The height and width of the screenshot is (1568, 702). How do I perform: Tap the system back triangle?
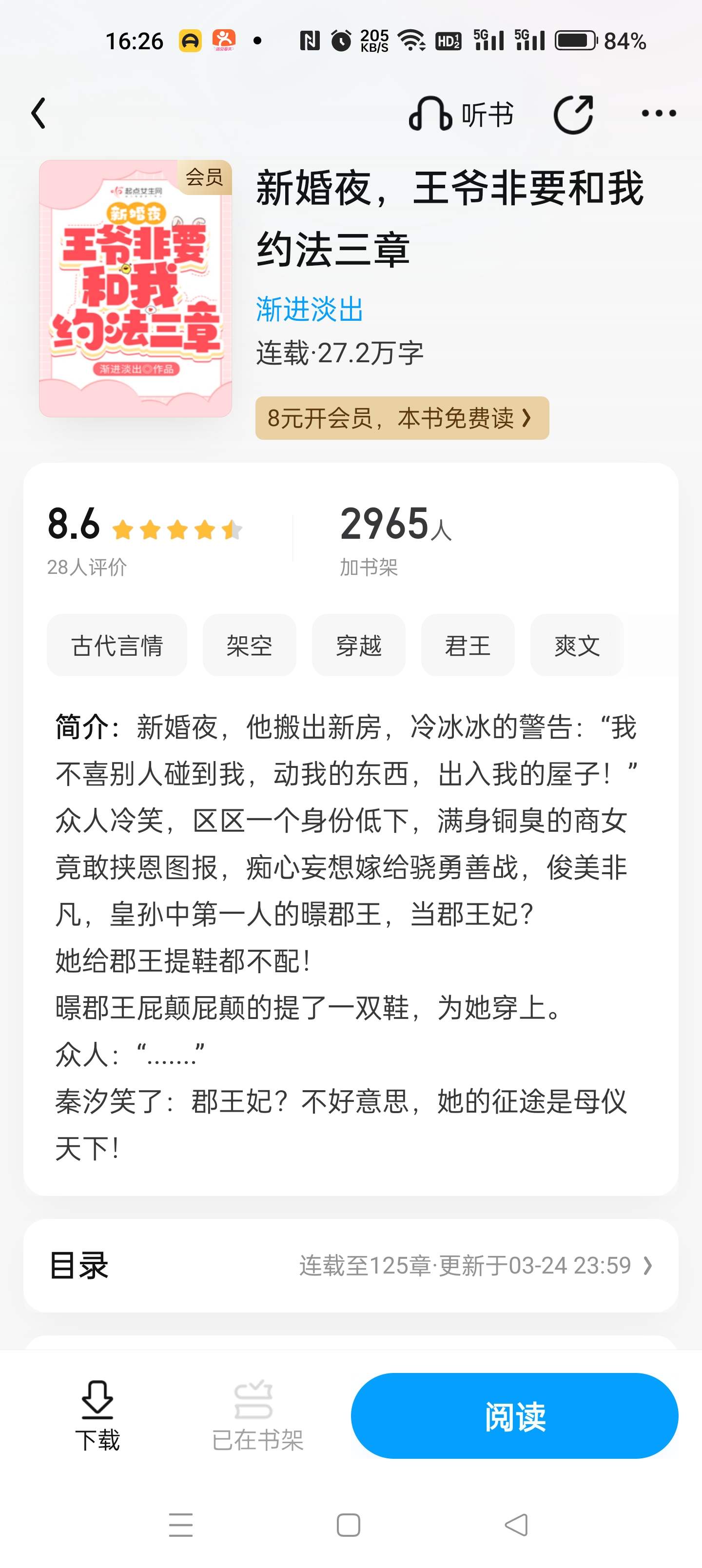(x=516, y=1525)
